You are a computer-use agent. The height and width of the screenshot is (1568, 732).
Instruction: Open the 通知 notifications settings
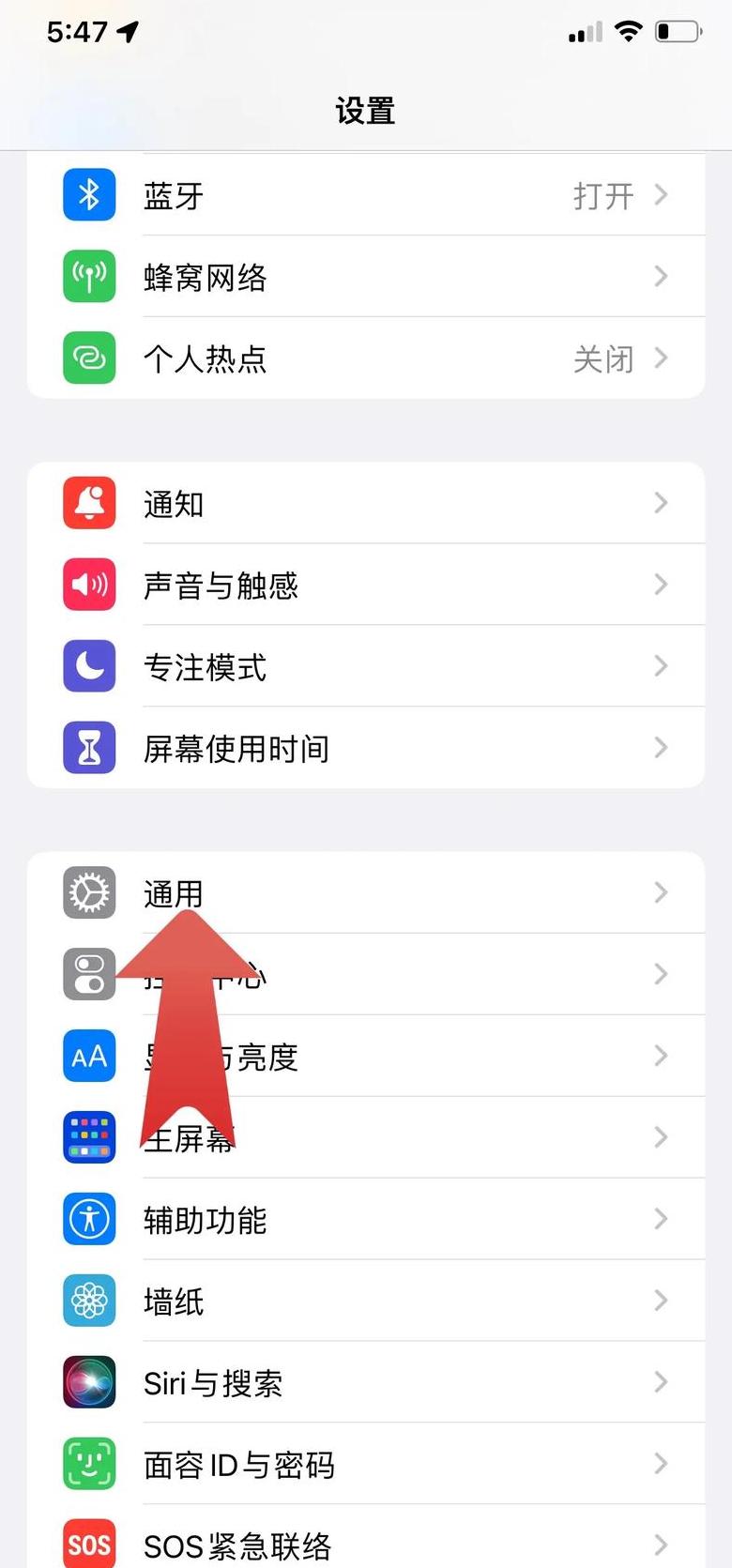pyautogui.click(x=366, y=504)
